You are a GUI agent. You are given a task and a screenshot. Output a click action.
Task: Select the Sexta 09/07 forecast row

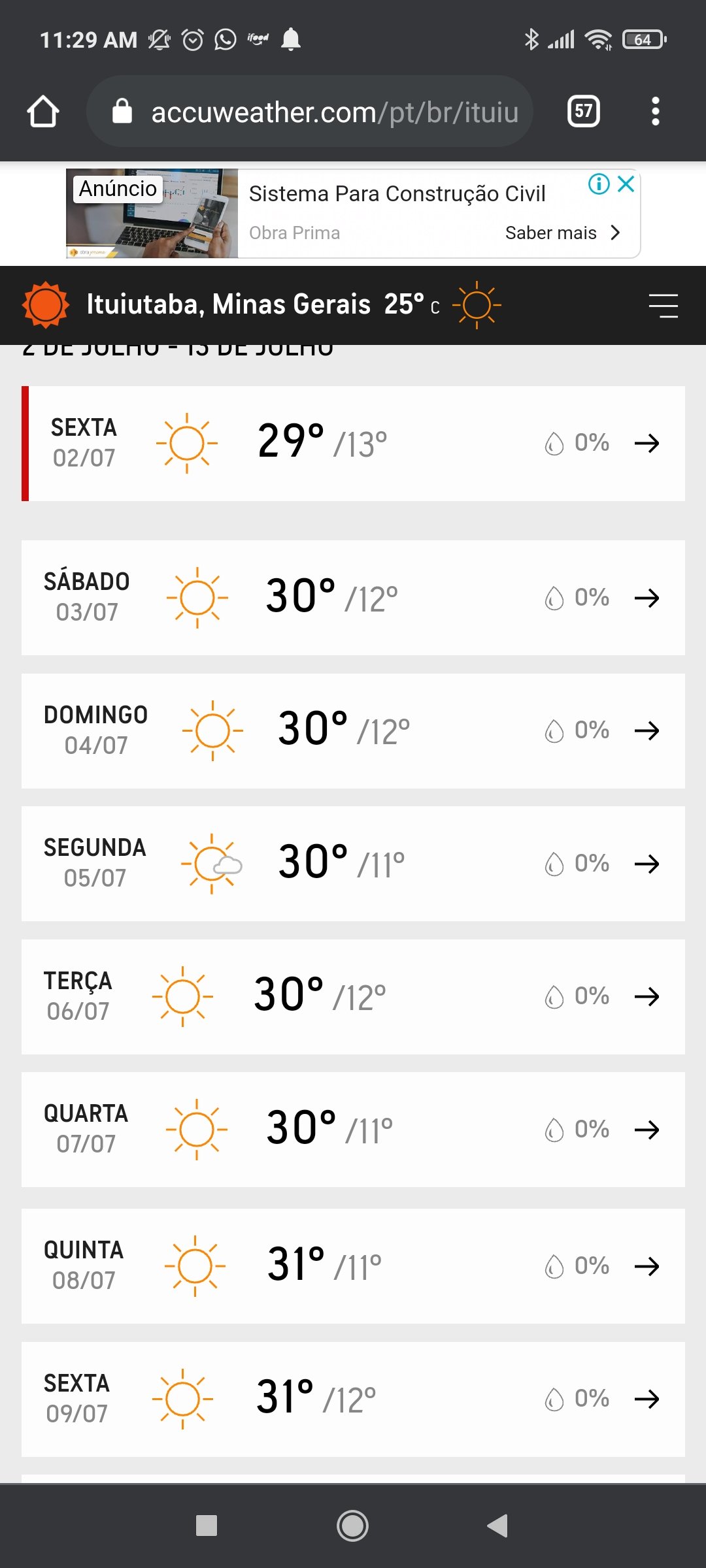pos(353,1399)
